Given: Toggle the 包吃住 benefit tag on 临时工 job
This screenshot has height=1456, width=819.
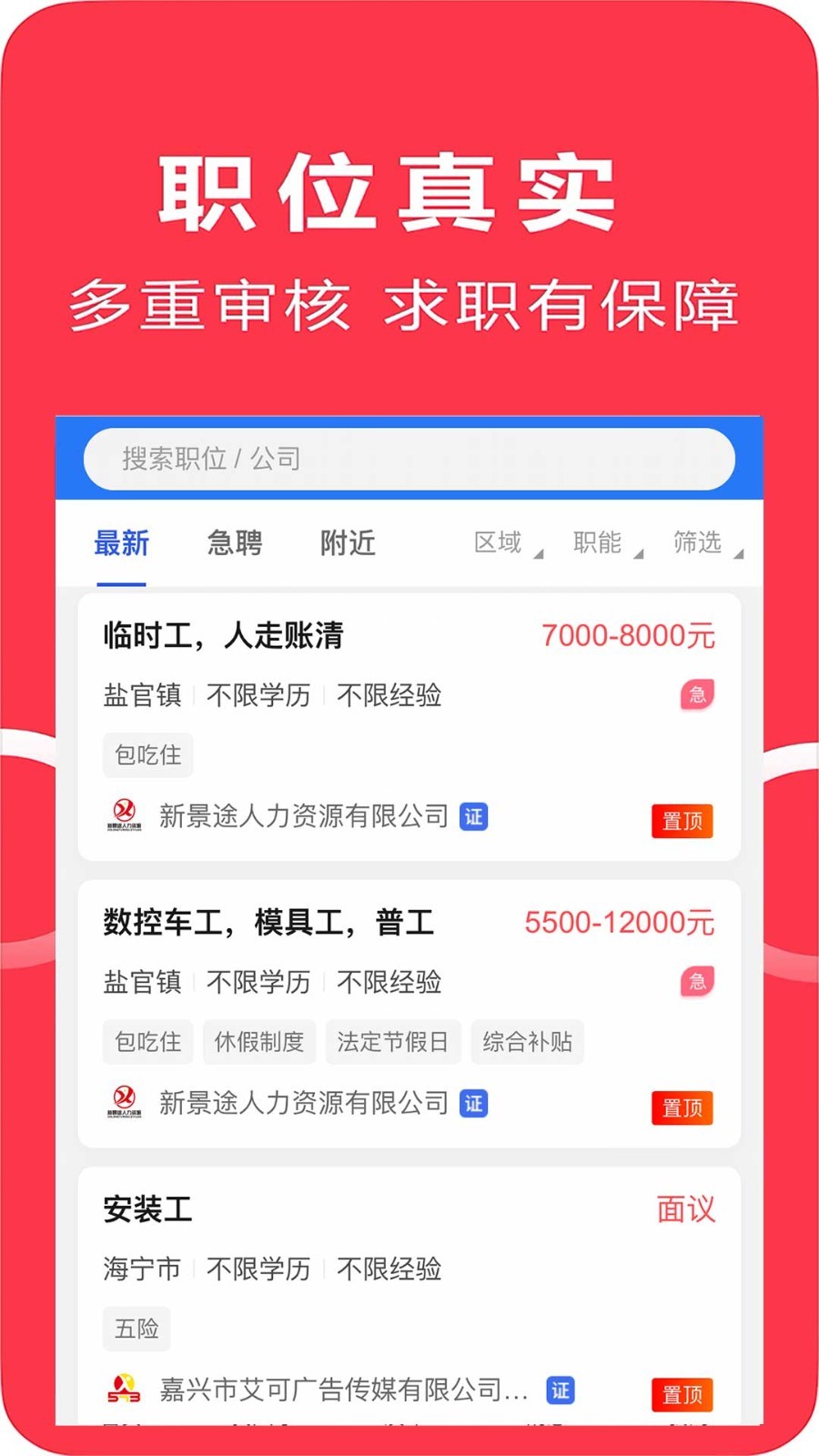Looking at the screenshot, I should (147, 755).
